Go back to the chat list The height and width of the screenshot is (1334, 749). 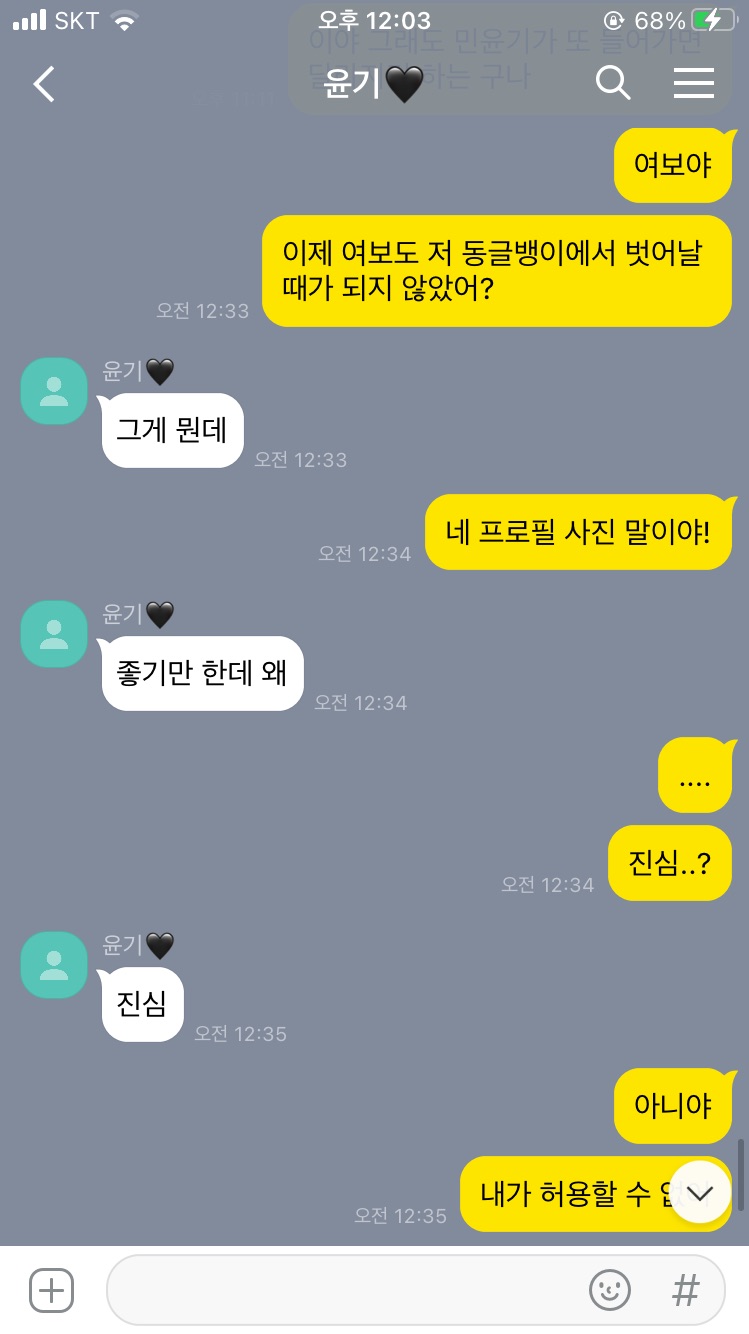click(x=44, y=85)
